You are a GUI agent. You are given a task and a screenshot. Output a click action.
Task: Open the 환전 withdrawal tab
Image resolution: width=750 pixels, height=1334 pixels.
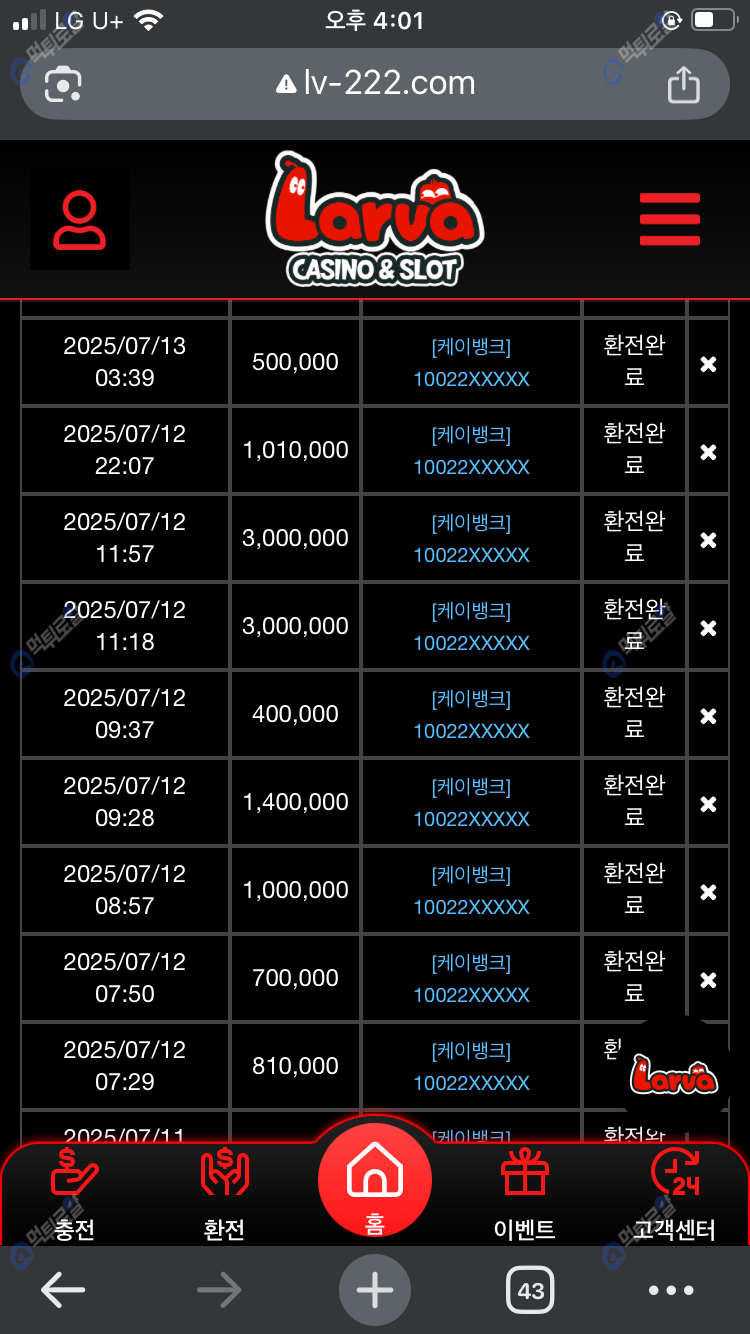[x=224, y=1195]
